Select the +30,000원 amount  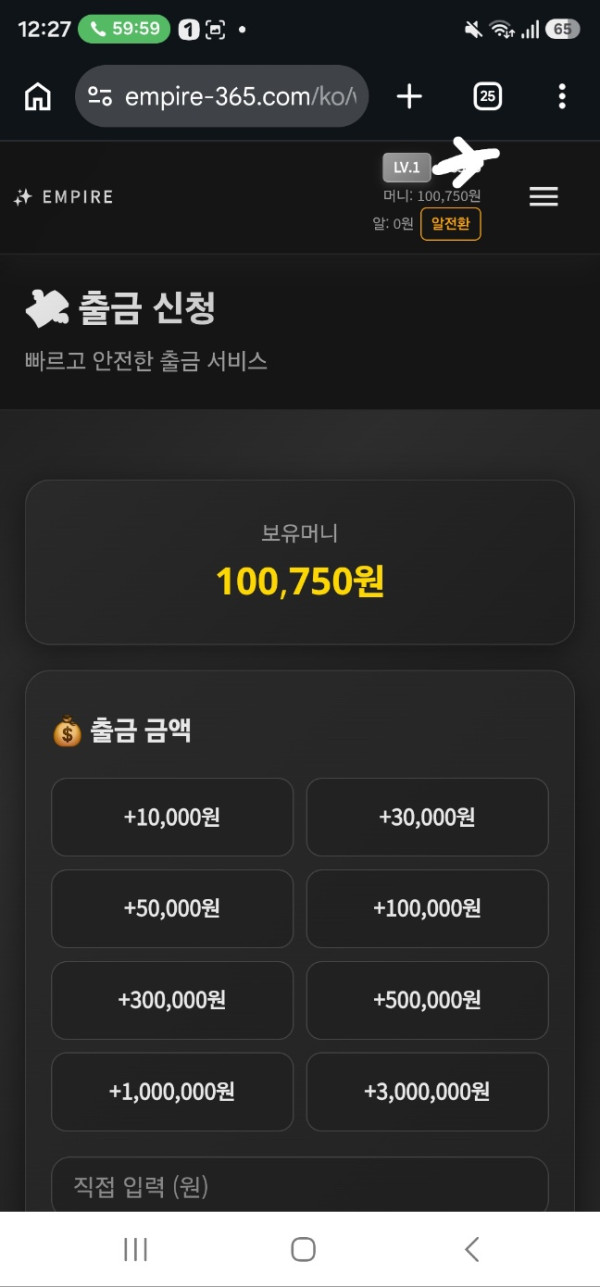(427, 817)
